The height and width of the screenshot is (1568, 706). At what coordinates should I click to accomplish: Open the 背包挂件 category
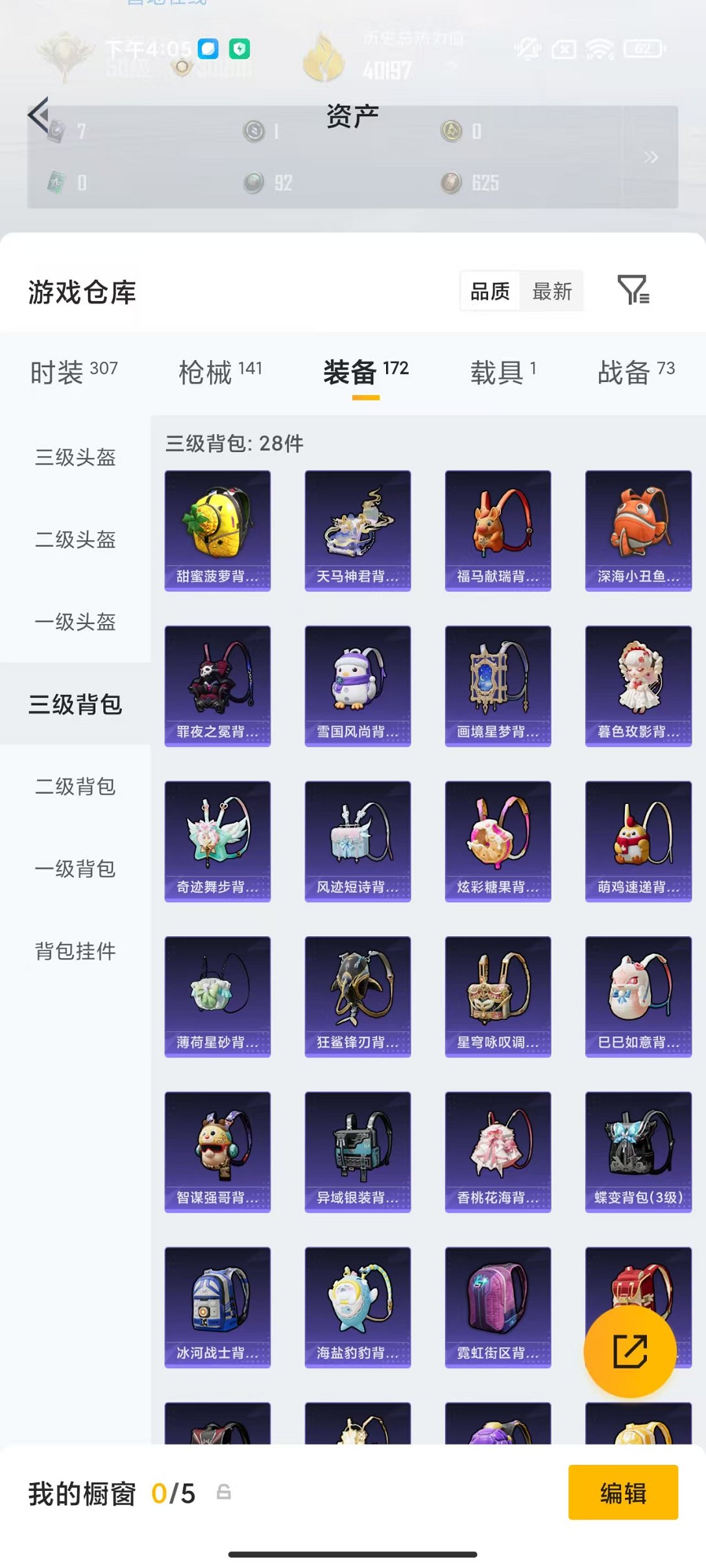click(x=73, y=953)
